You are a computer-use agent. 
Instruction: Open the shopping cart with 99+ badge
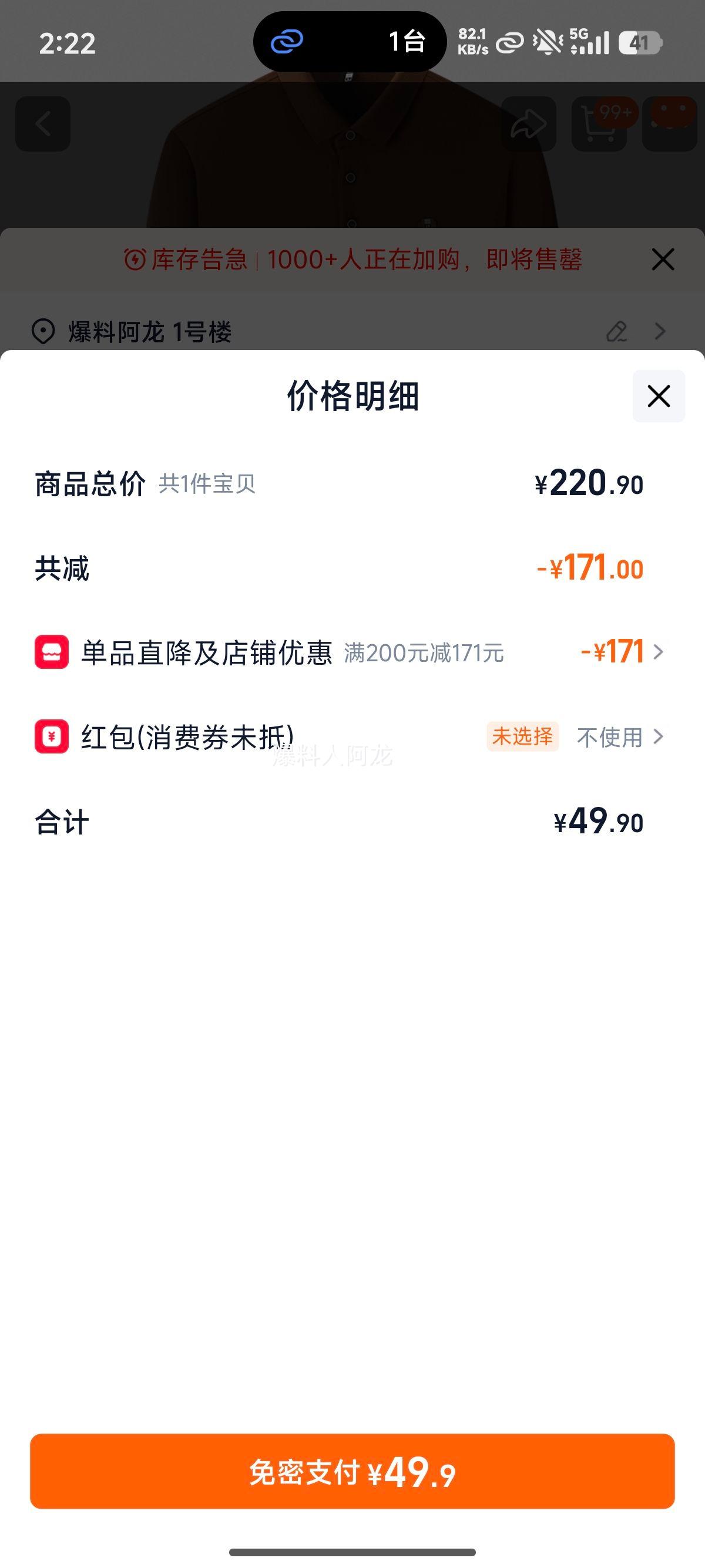pos(599,123)
